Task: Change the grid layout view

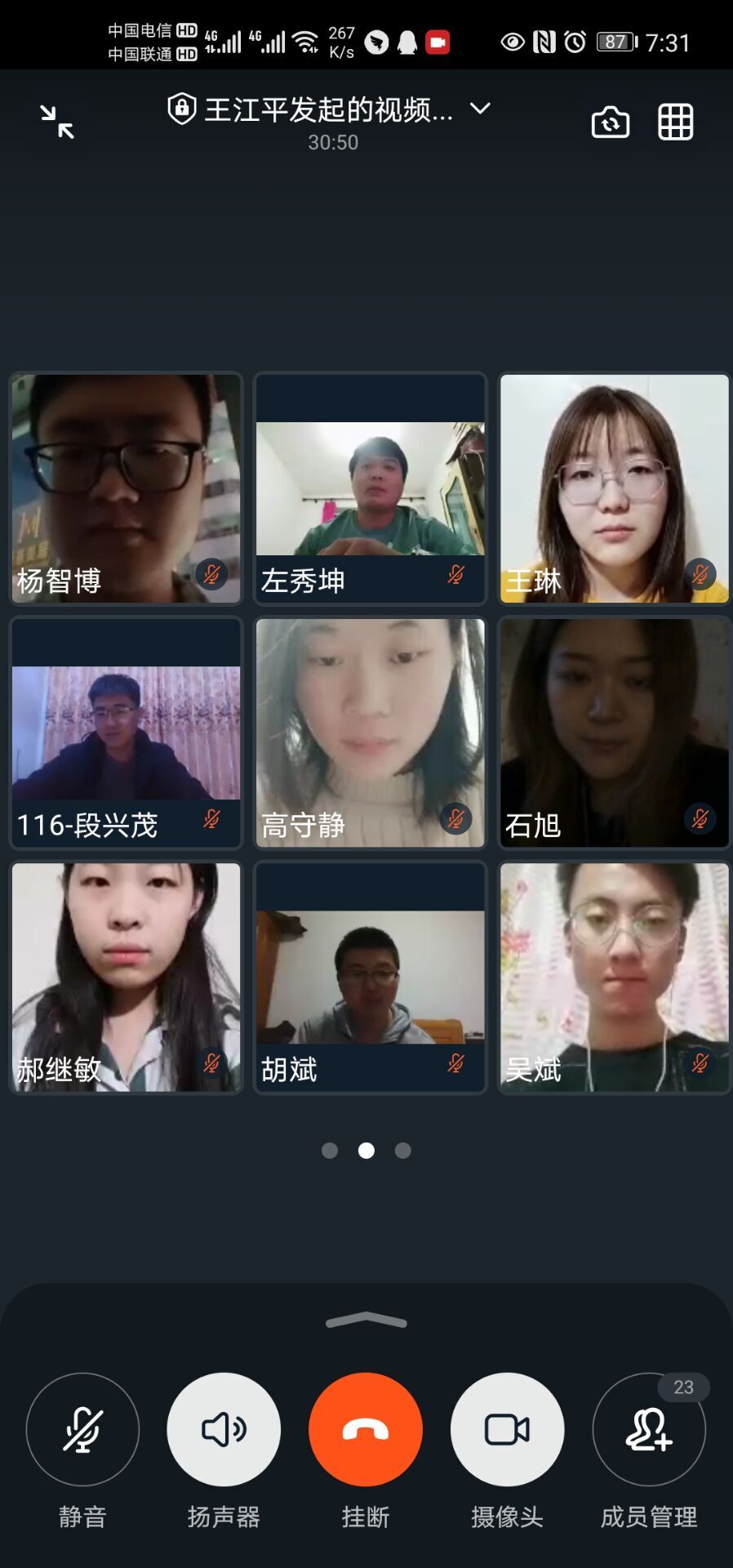Action: click(675, 122)
